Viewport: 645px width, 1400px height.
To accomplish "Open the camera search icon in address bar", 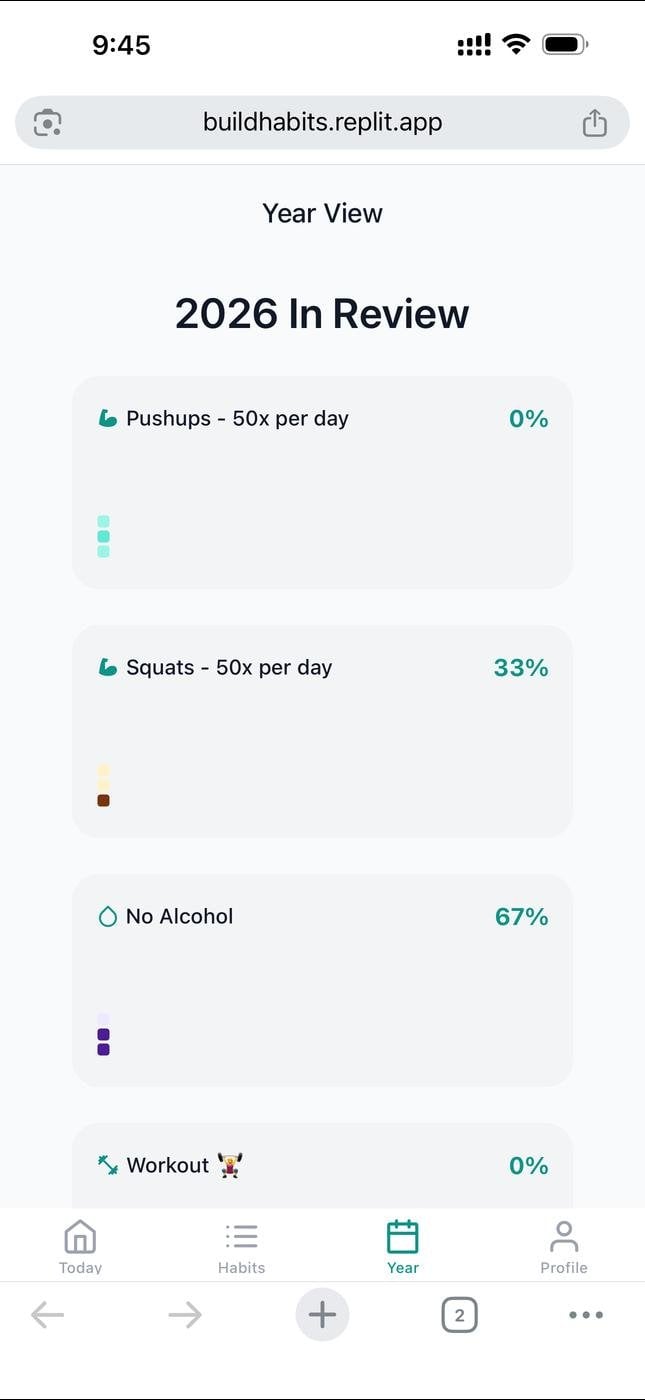I will [x=47, y=123].
